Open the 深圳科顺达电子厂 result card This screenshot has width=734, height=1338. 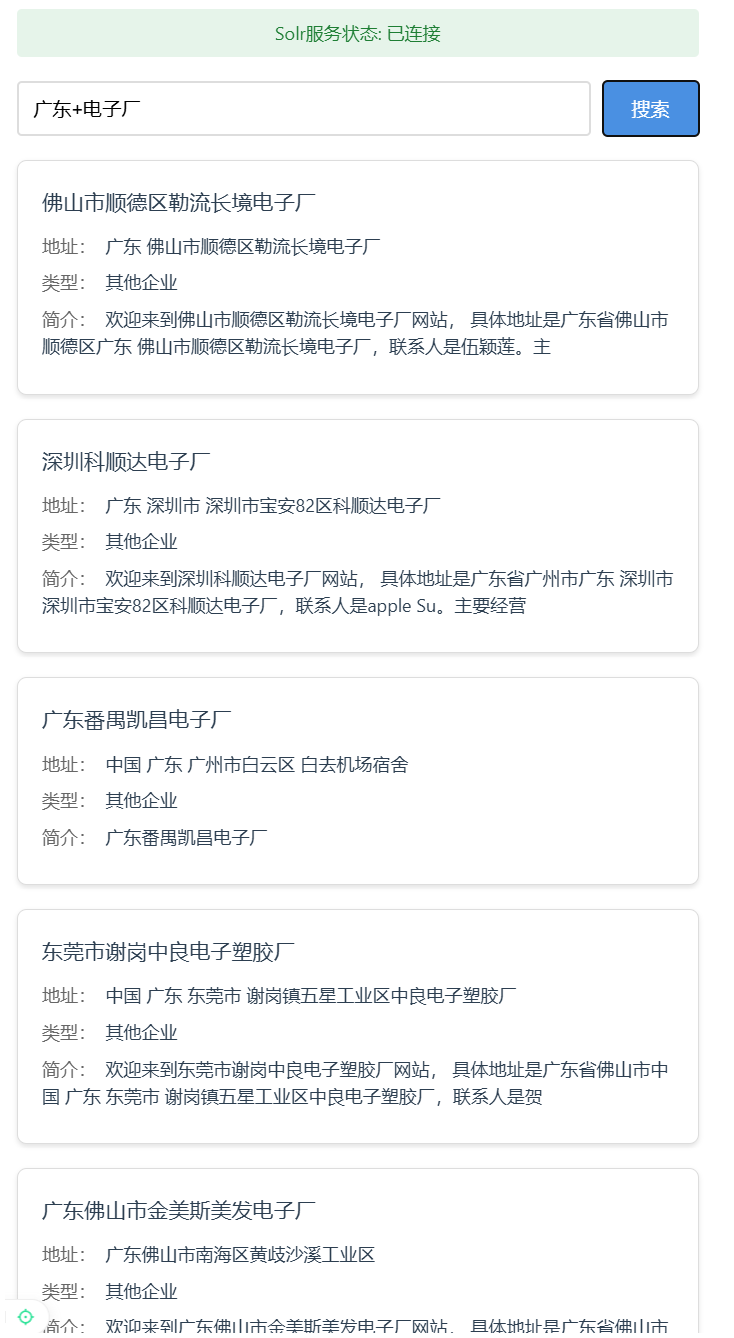(x=357, y=536)
